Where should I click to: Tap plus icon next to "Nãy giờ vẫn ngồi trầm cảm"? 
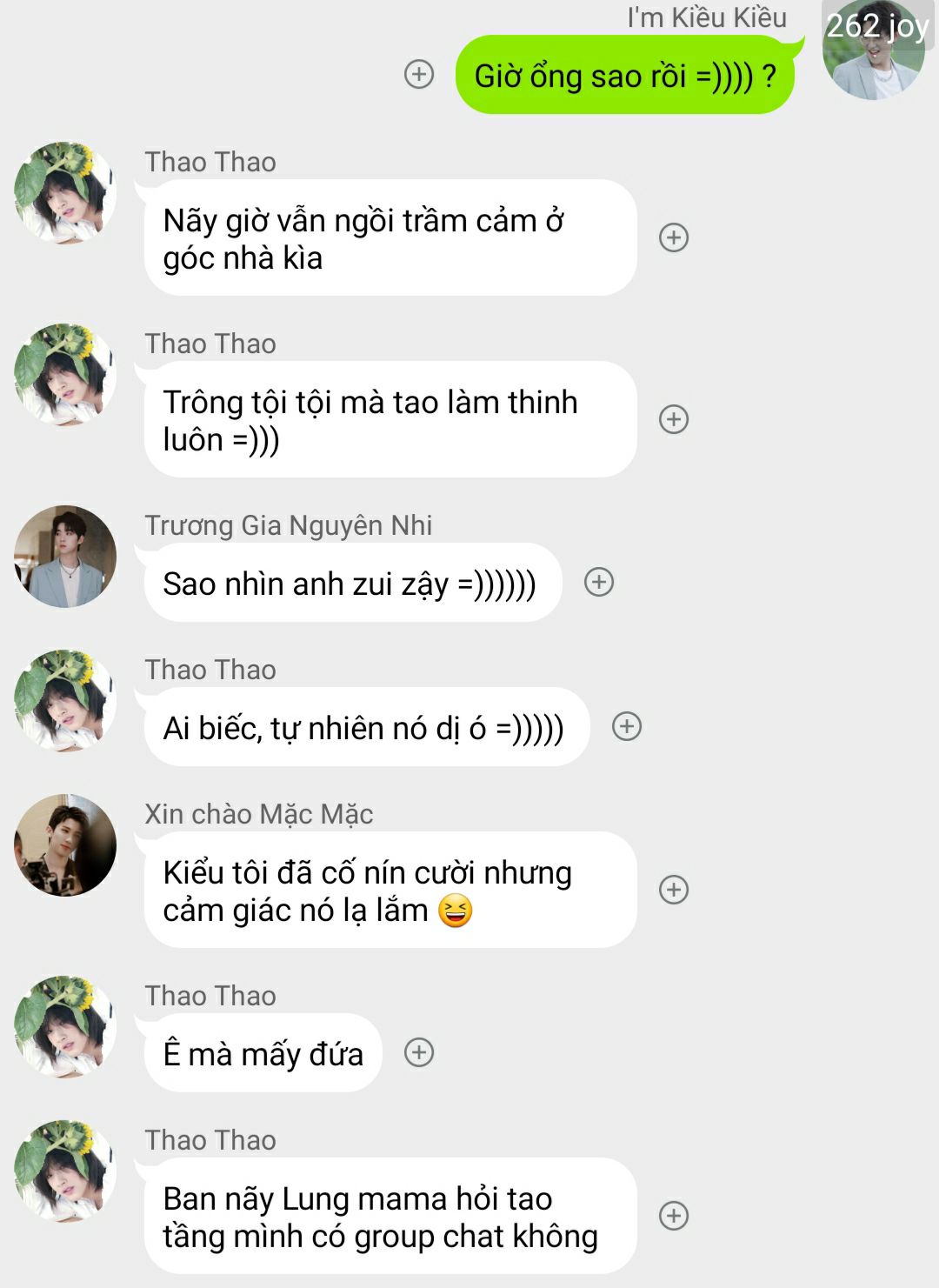point(674,237)
